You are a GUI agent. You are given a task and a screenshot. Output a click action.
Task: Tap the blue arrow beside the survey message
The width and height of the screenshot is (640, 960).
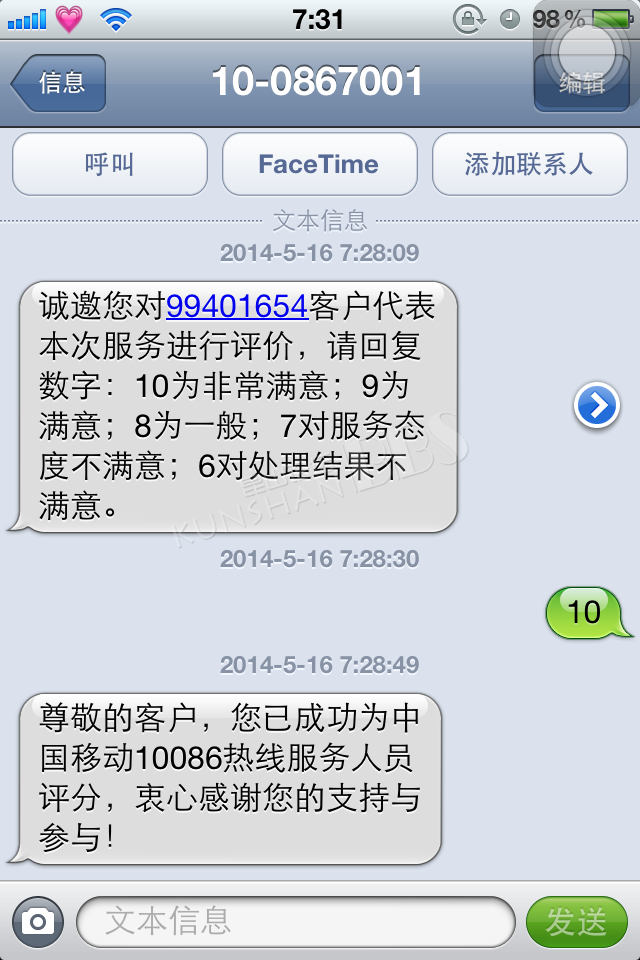[596, 405]
